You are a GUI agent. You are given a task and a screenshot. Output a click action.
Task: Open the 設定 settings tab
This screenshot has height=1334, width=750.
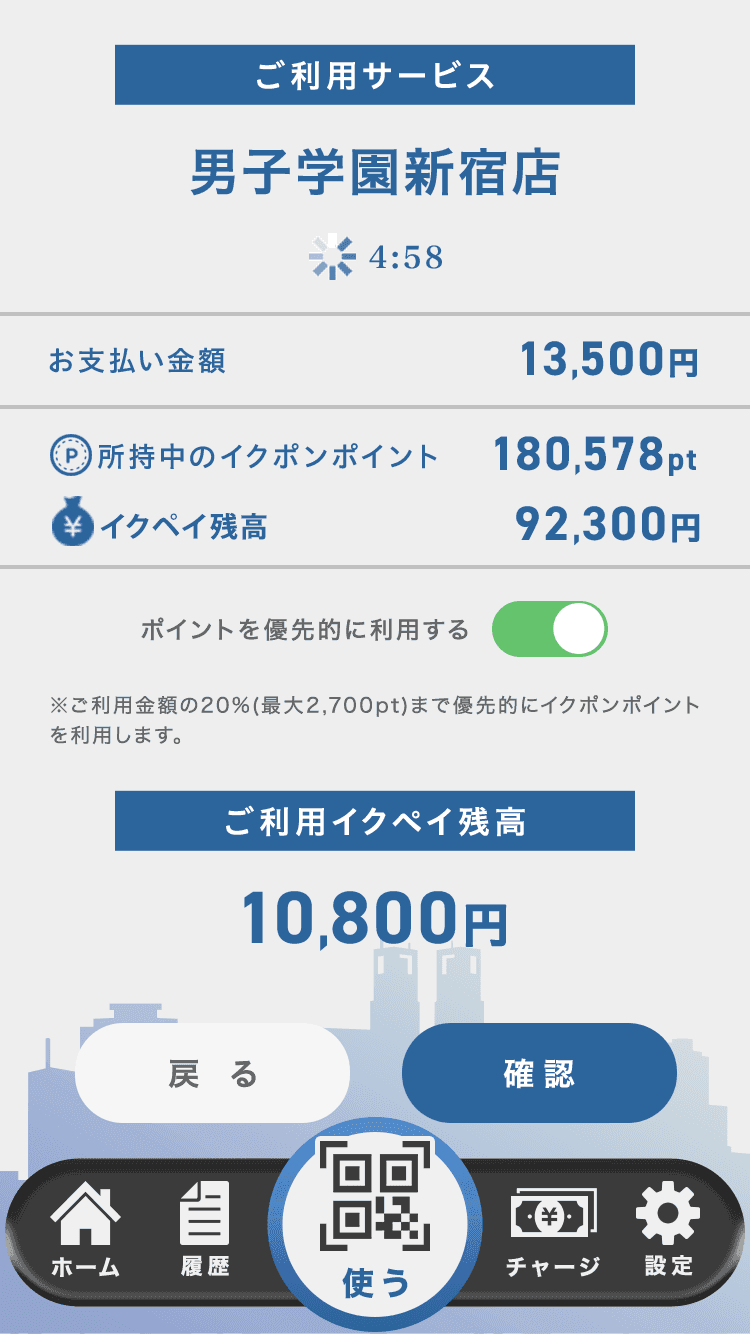click(668, 1229)
